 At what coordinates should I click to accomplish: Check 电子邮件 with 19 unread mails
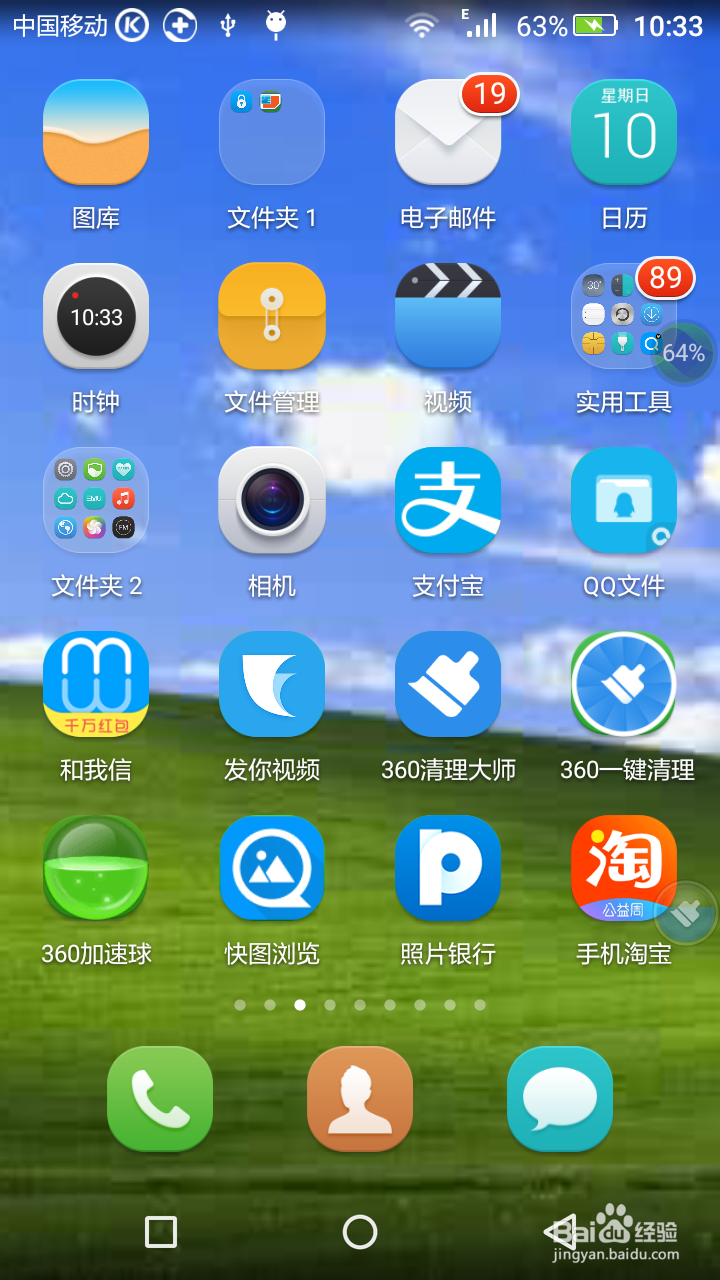pos(447,132)
